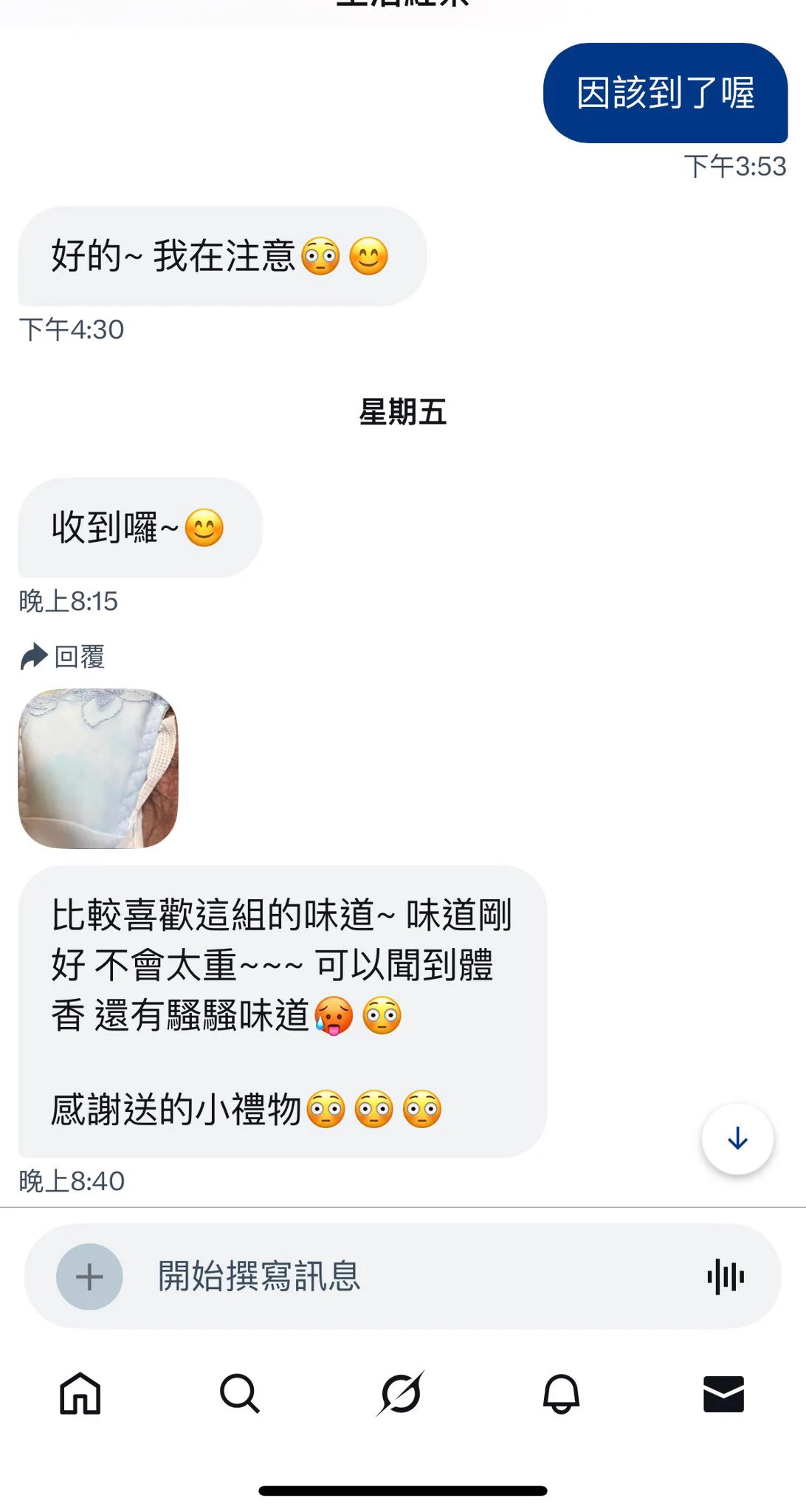This screenshot has height=1512, width=806.
Task: Tap the reply arrow icon above the photo
Action: click(32, 656)
